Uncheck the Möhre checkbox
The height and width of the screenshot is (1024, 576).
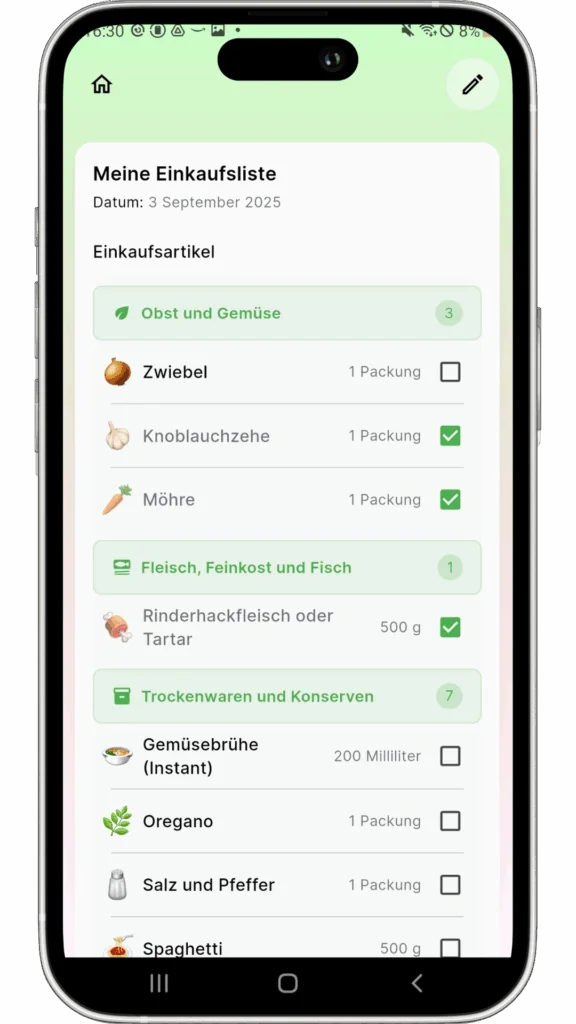click(450, 500)
